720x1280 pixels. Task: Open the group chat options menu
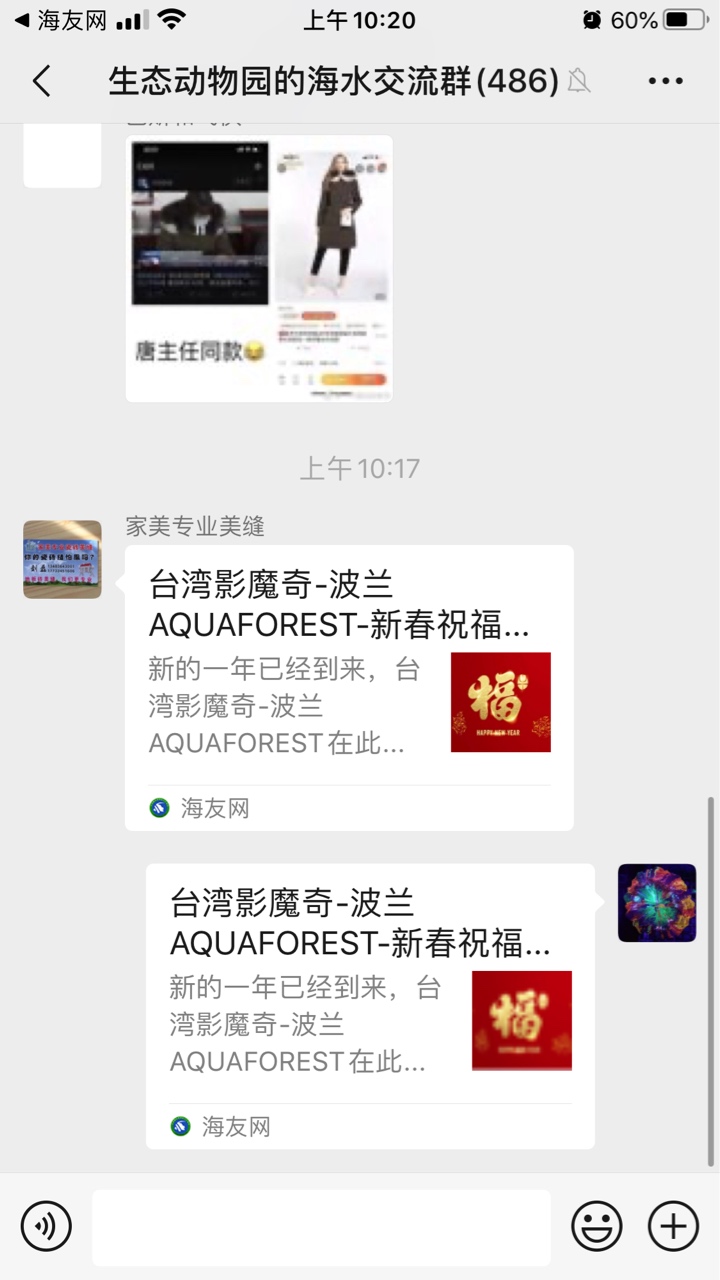[665, 81]
